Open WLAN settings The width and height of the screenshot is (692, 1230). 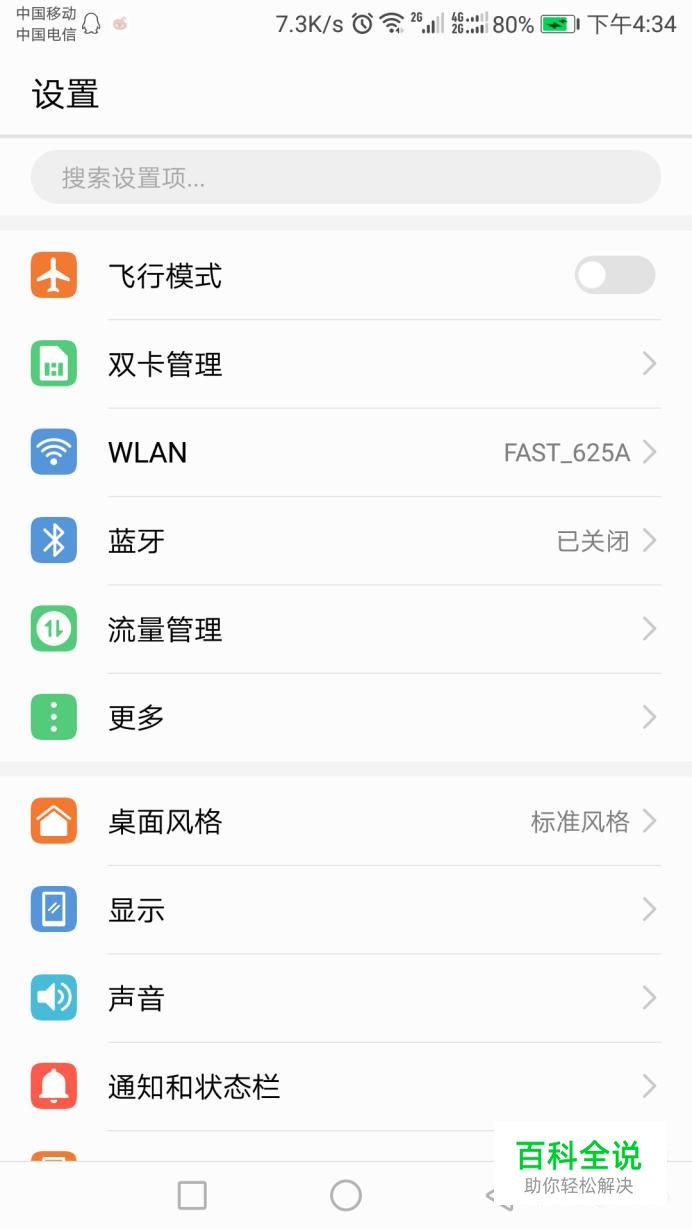[345, 453]
